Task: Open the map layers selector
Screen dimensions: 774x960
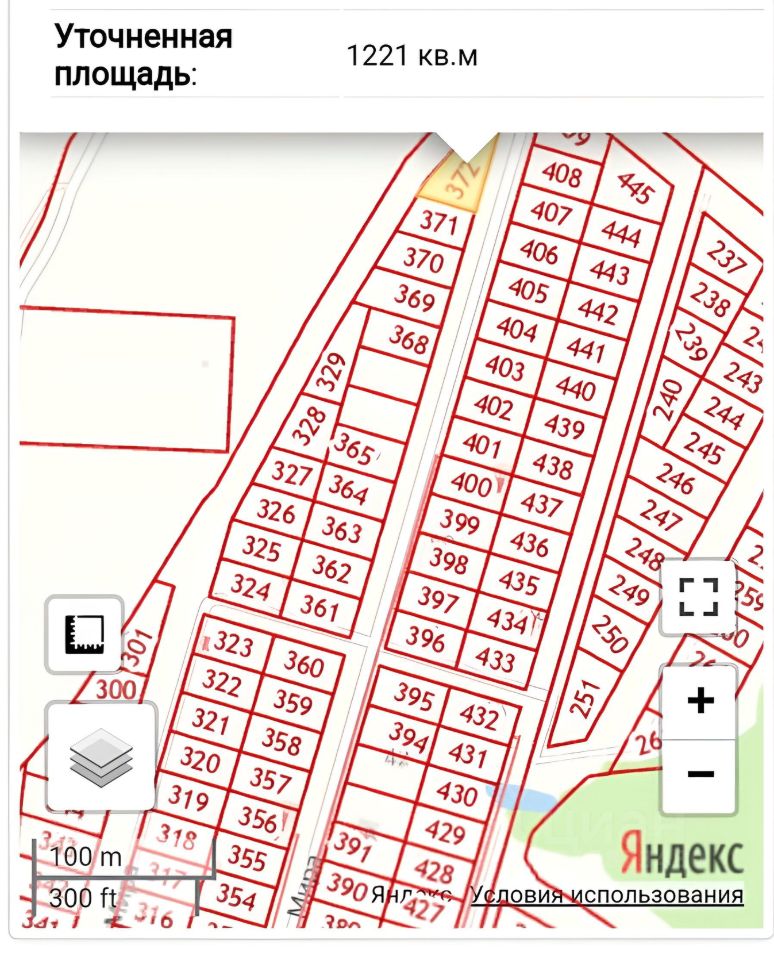Action: (101, 755)
